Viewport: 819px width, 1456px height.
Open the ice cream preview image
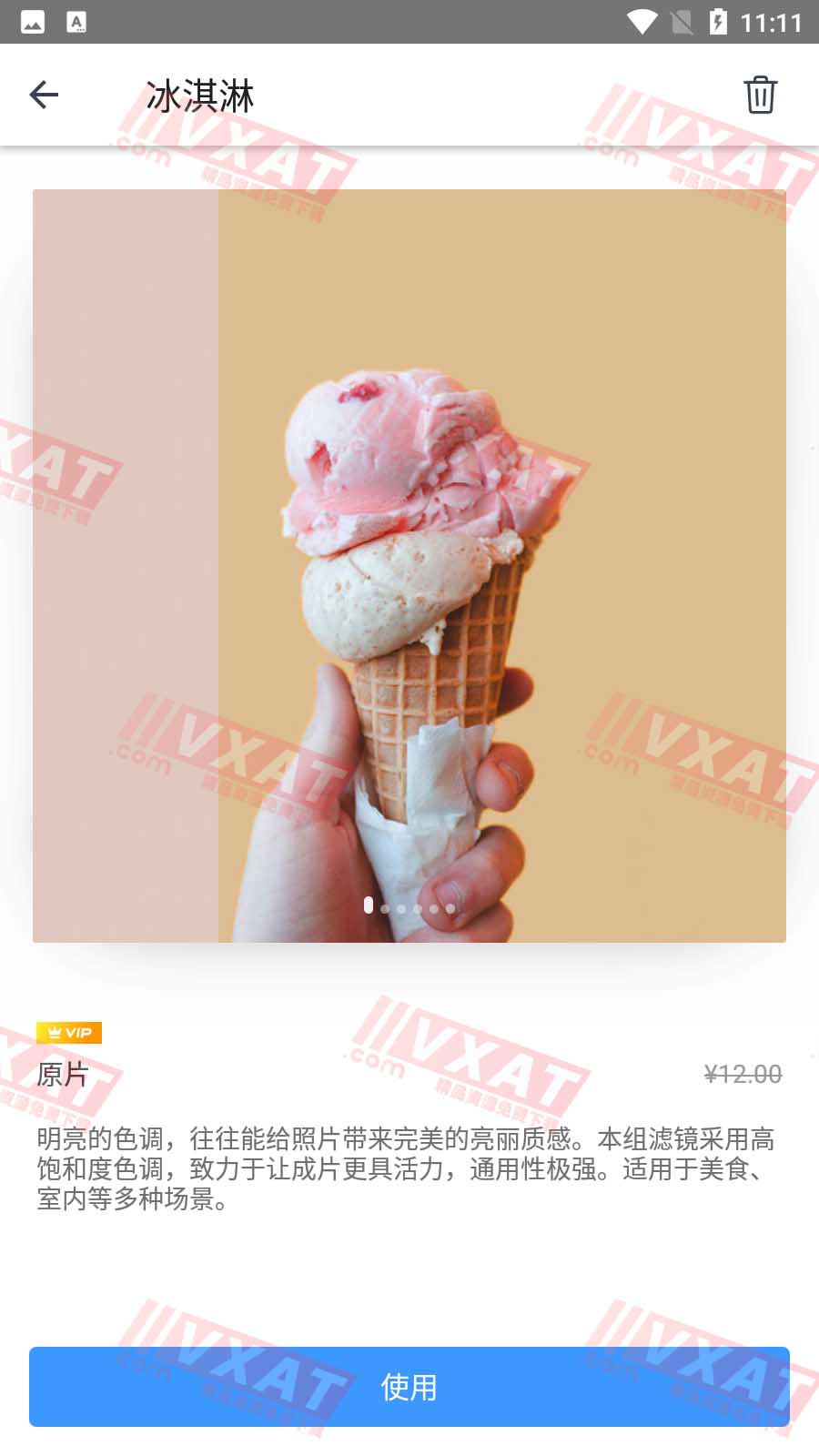tap(409, 565)
